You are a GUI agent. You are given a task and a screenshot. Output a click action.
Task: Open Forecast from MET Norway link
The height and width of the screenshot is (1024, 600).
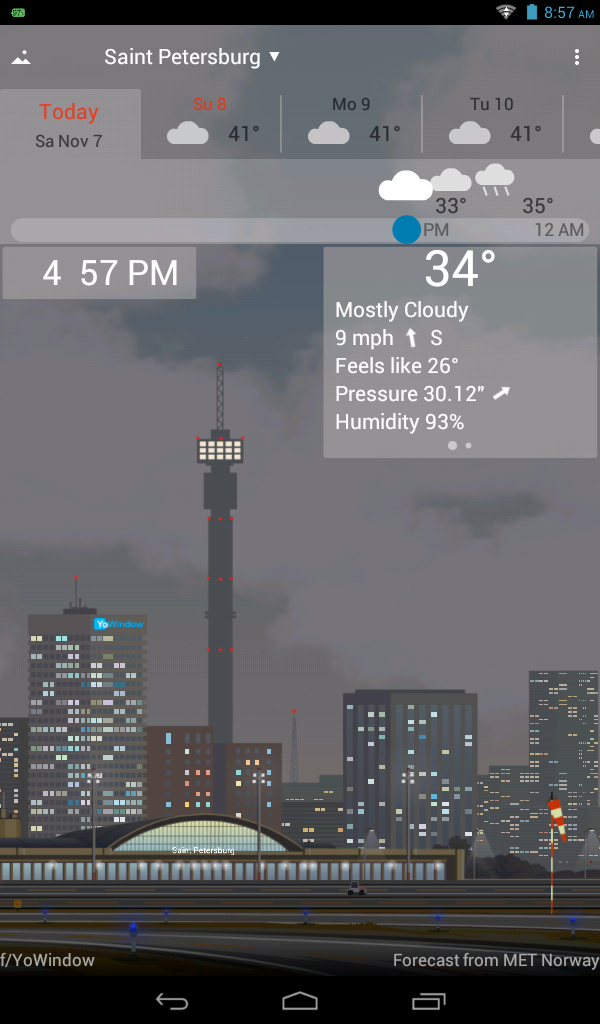click(495, 960)
